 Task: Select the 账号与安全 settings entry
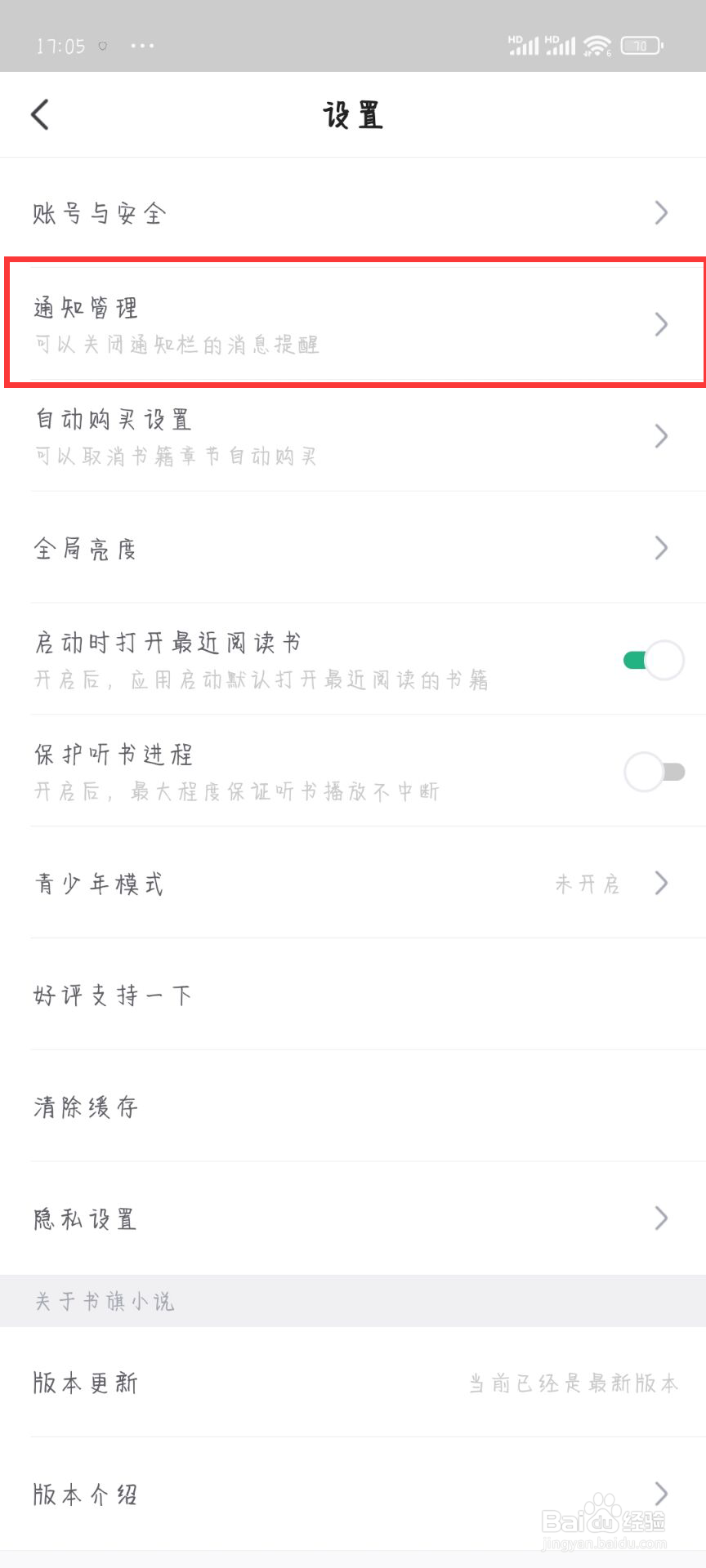[x=353, y=212]
